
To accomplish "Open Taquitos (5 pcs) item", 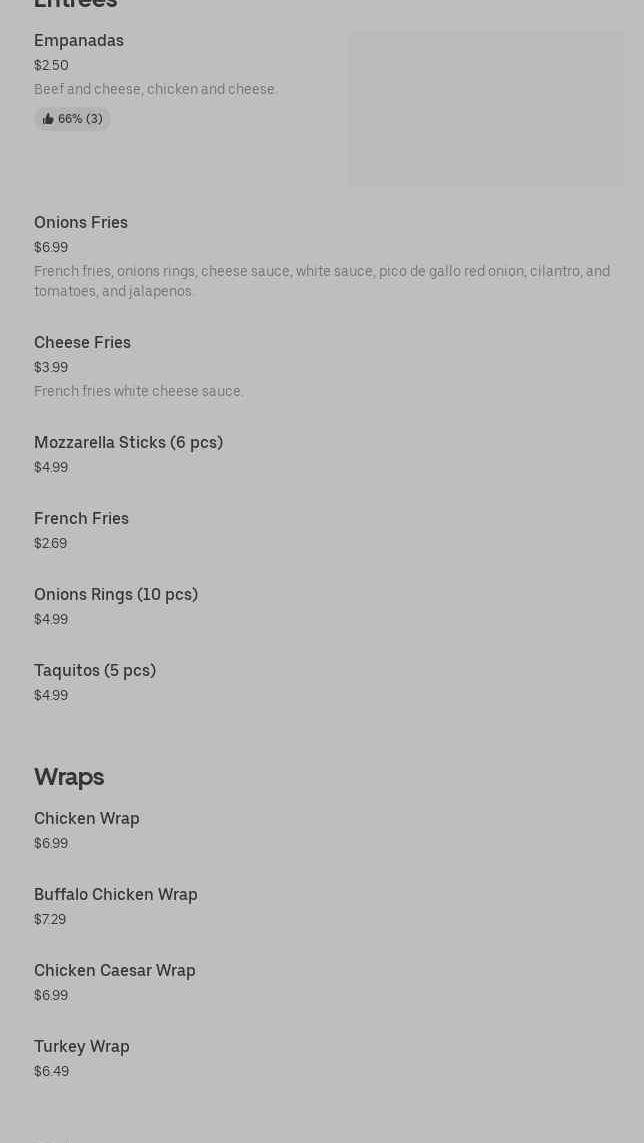I will click(x=95, y=671).
